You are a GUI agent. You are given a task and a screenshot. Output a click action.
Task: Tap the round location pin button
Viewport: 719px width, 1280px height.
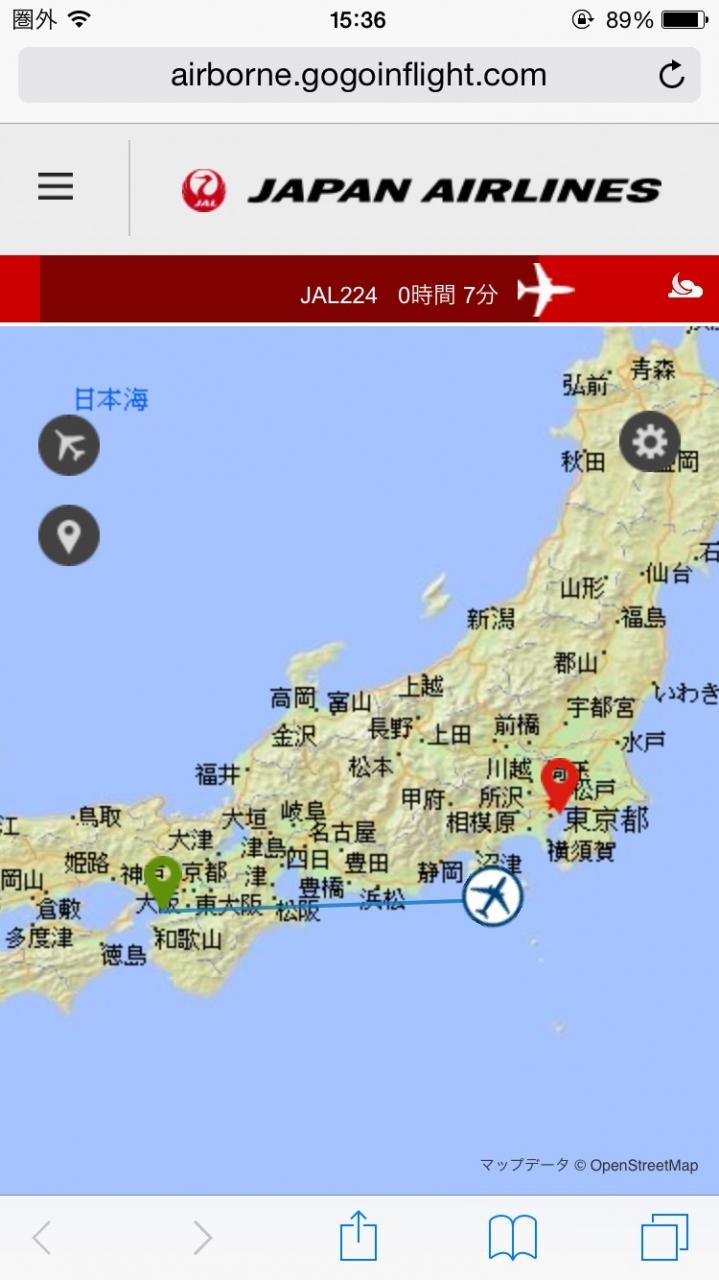[69, 535]
